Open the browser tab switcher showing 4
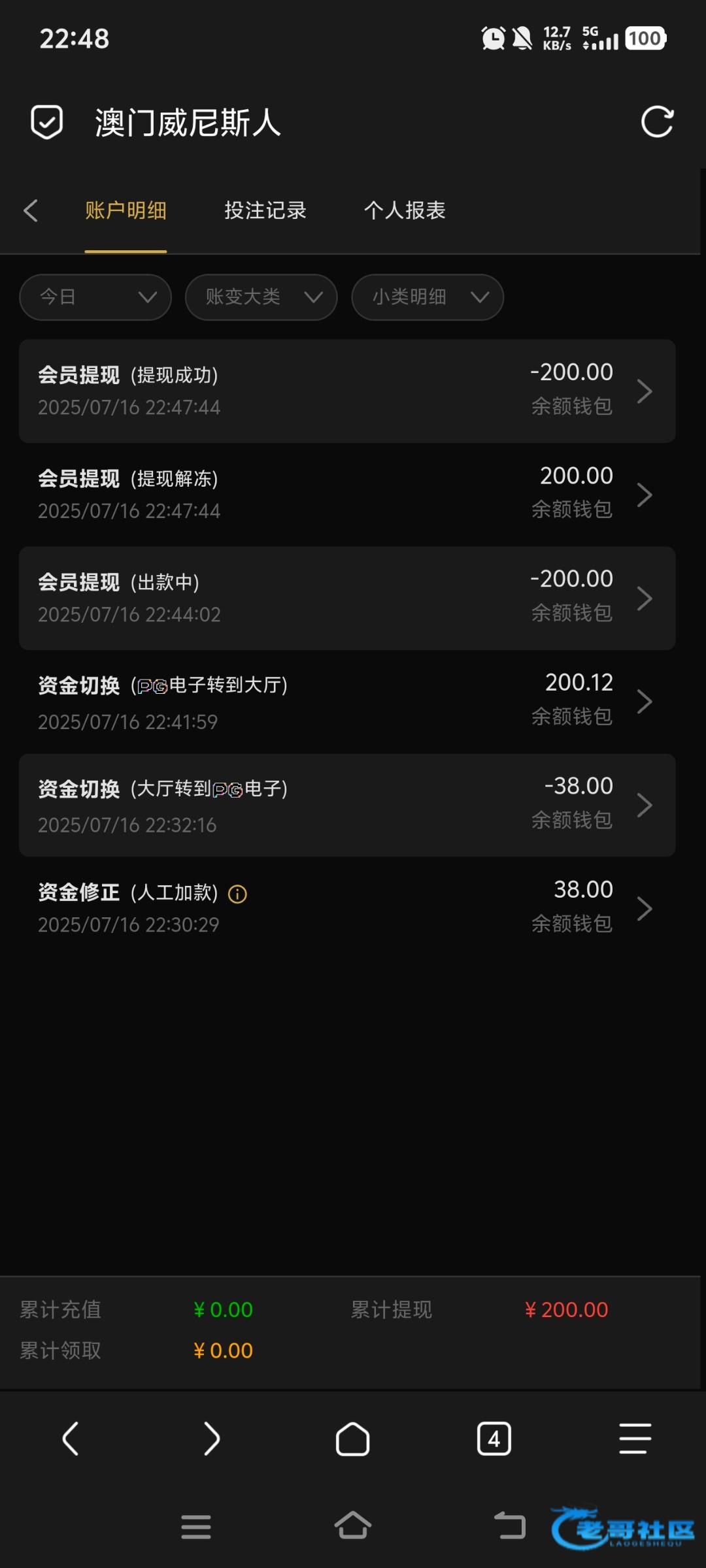The height and width of the screenshot is (1568, 706). coord(494,1439)
